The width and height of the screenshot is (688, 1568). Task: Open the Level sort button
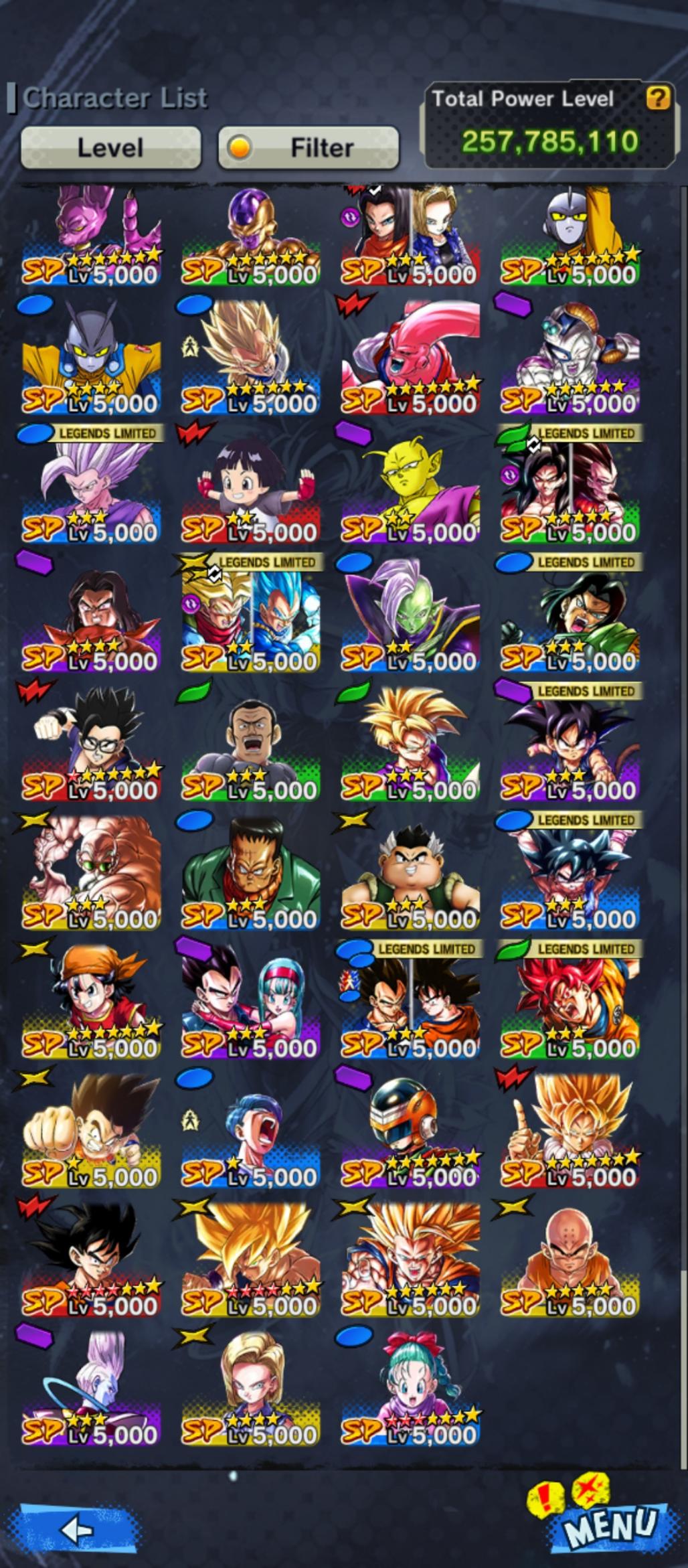110,147
